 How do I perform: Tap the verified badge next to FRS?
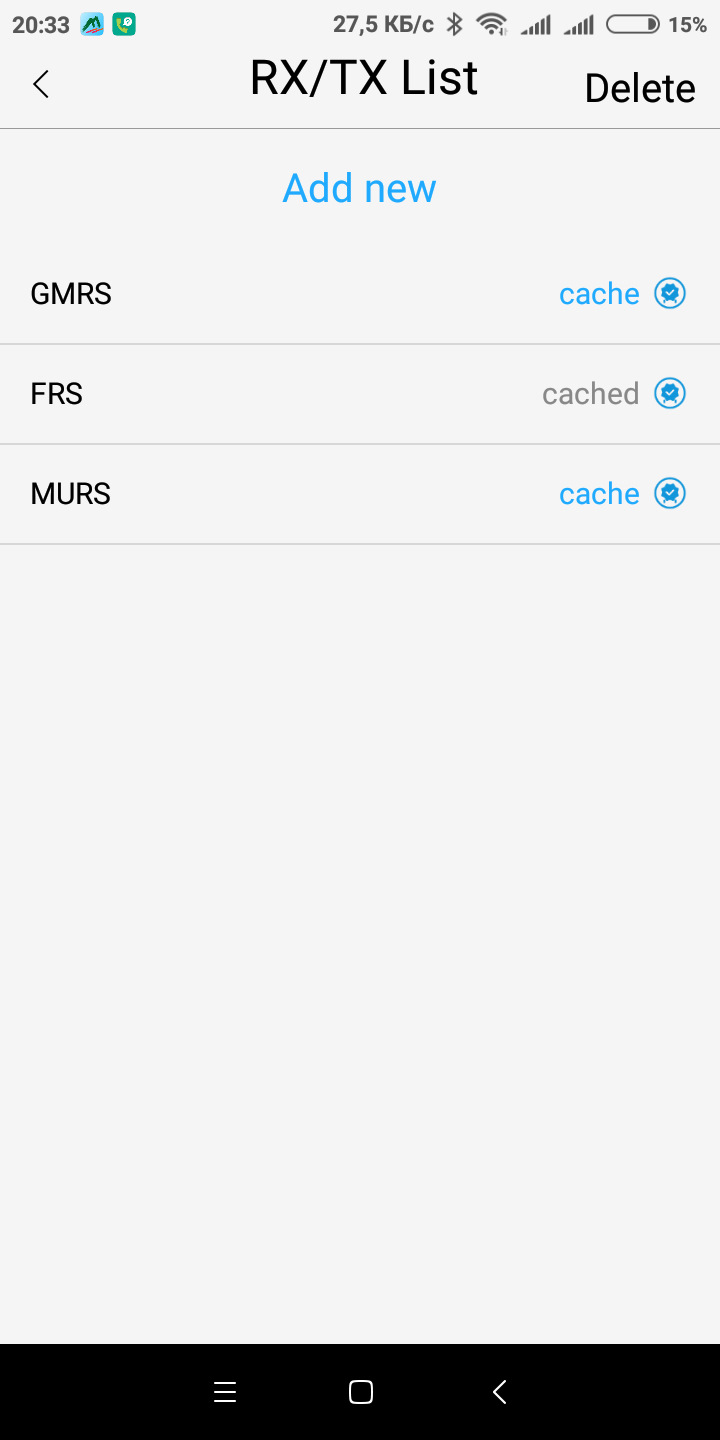(670, 394)
